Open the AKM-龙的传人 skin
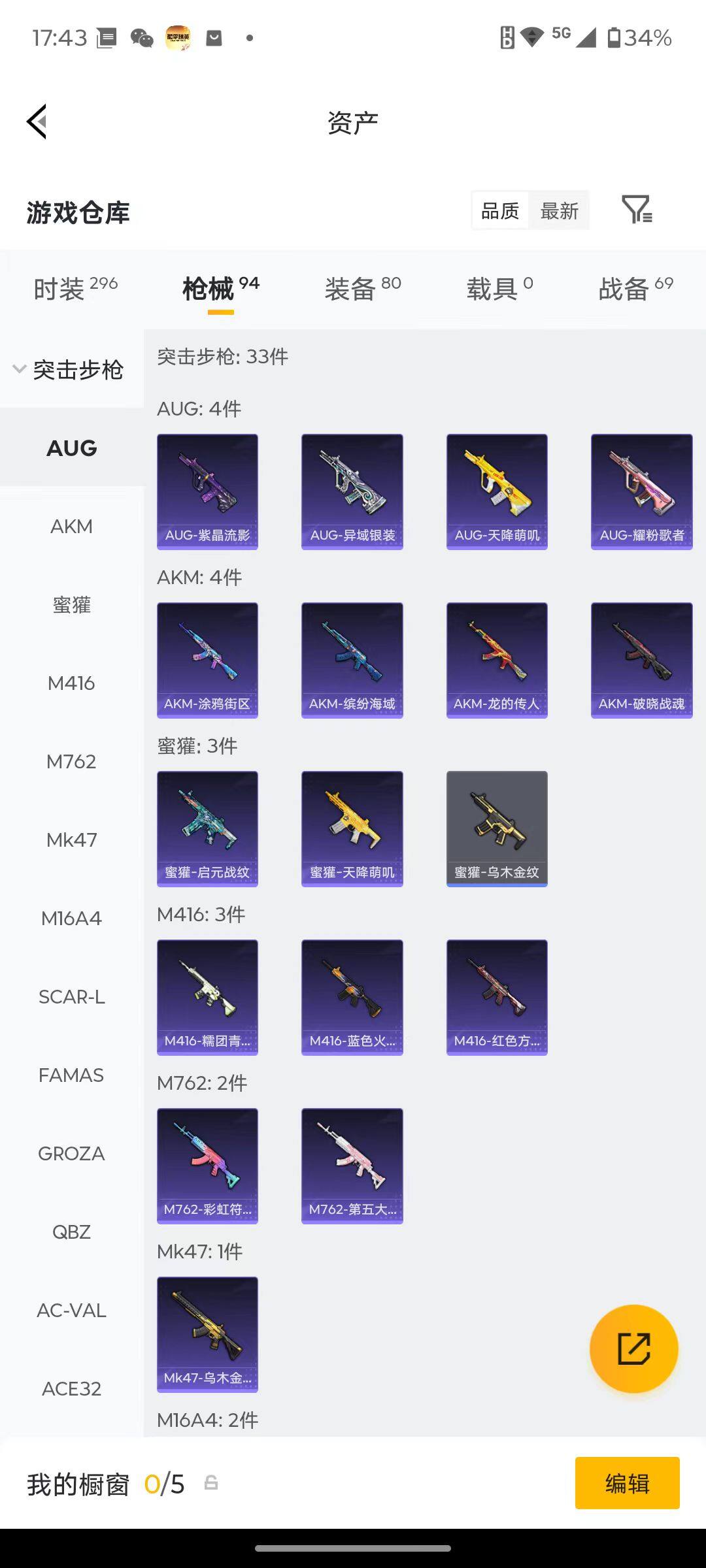706x1568 pixels. [497, 660]
